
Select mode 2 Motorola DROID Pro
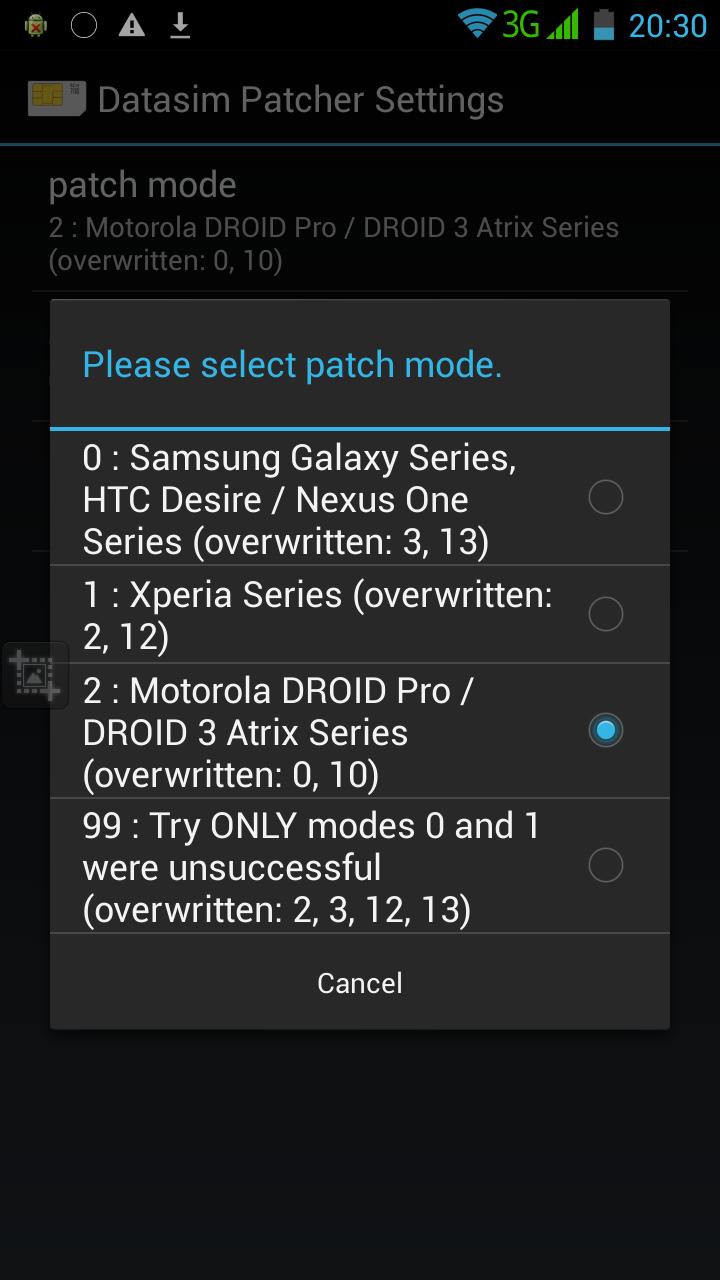360,731
